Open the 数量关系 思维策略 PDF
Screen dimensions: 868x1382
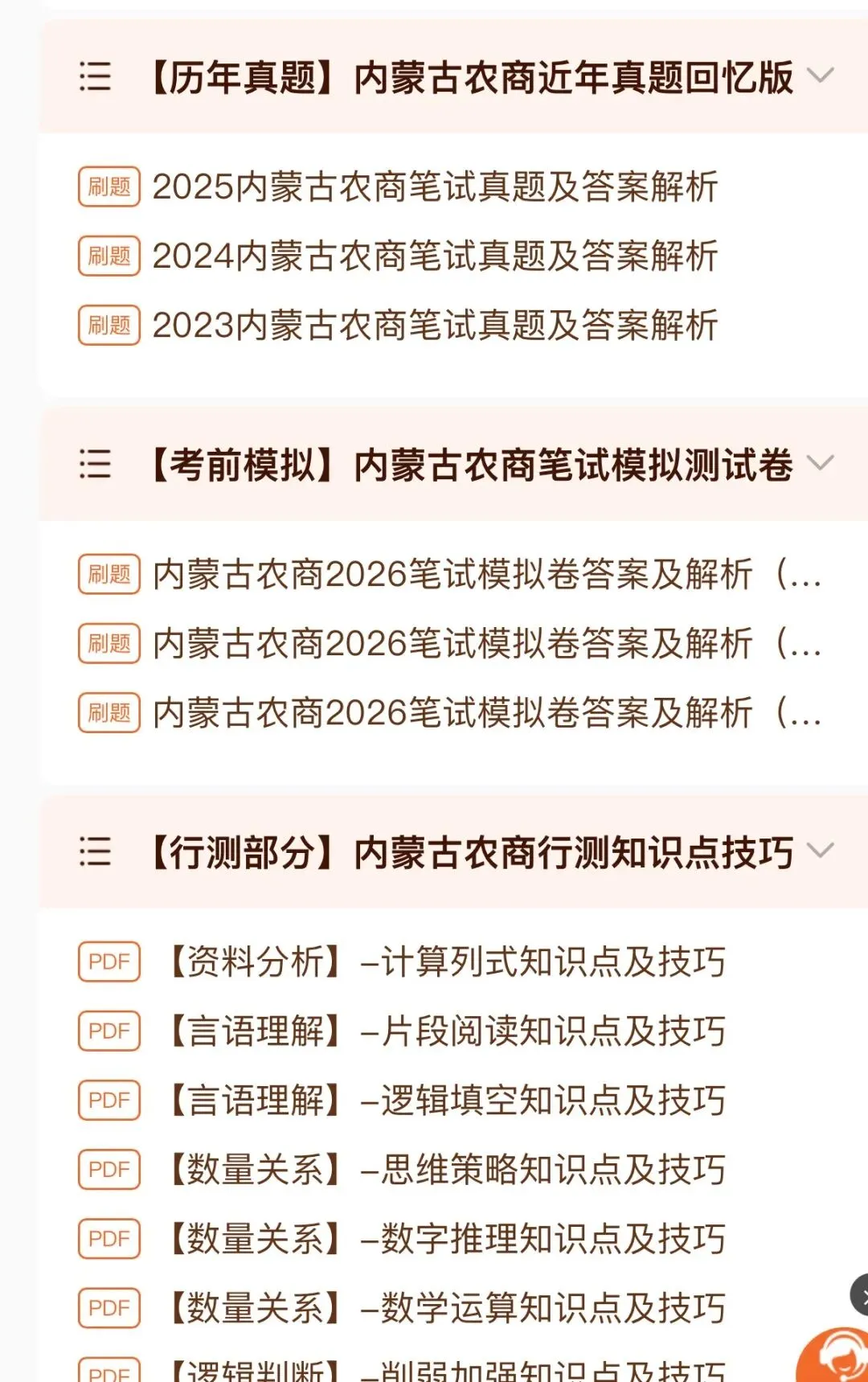point(444,1169)
